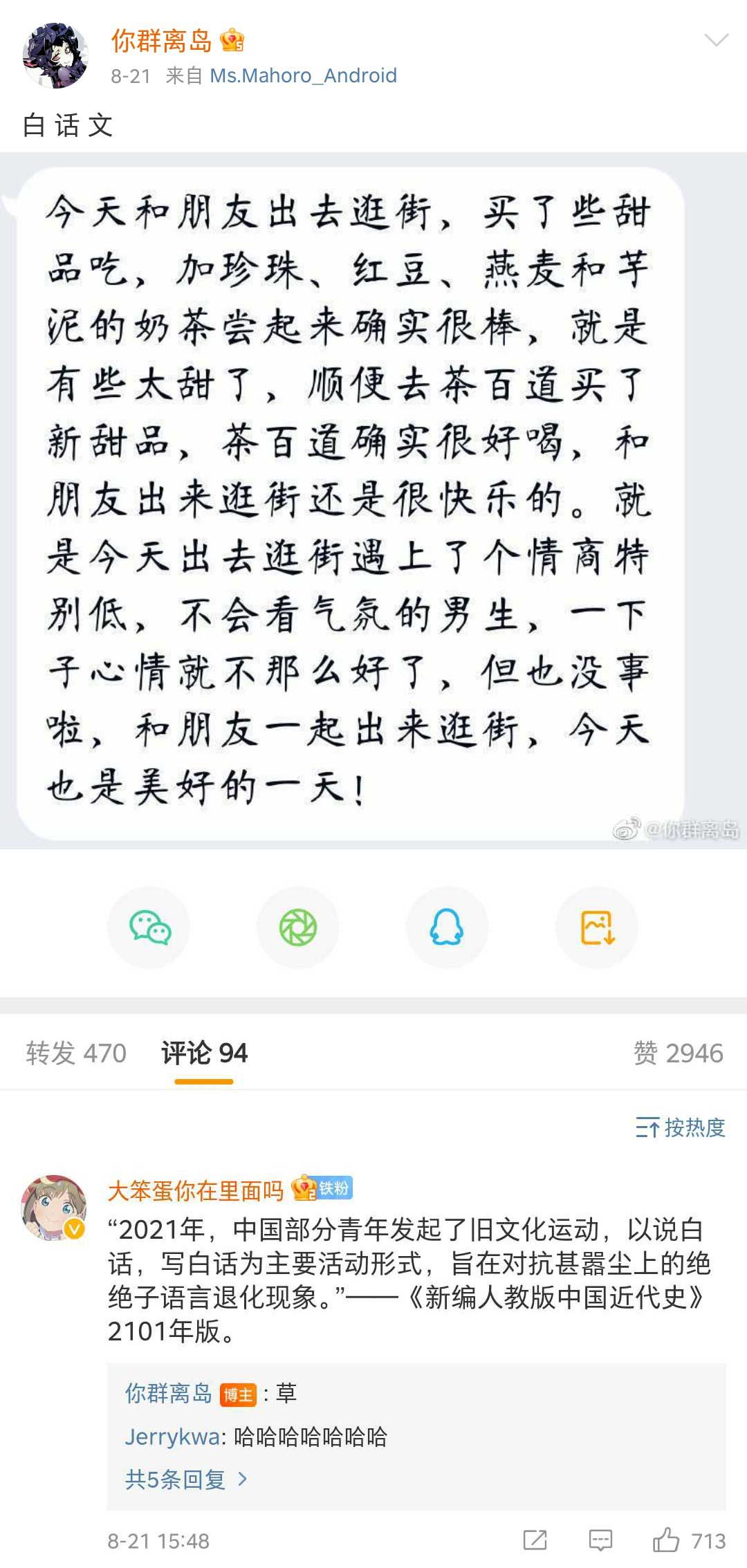Expand the post options chevron
Viewport: 747px width, 1568px height.
(716, 40)
